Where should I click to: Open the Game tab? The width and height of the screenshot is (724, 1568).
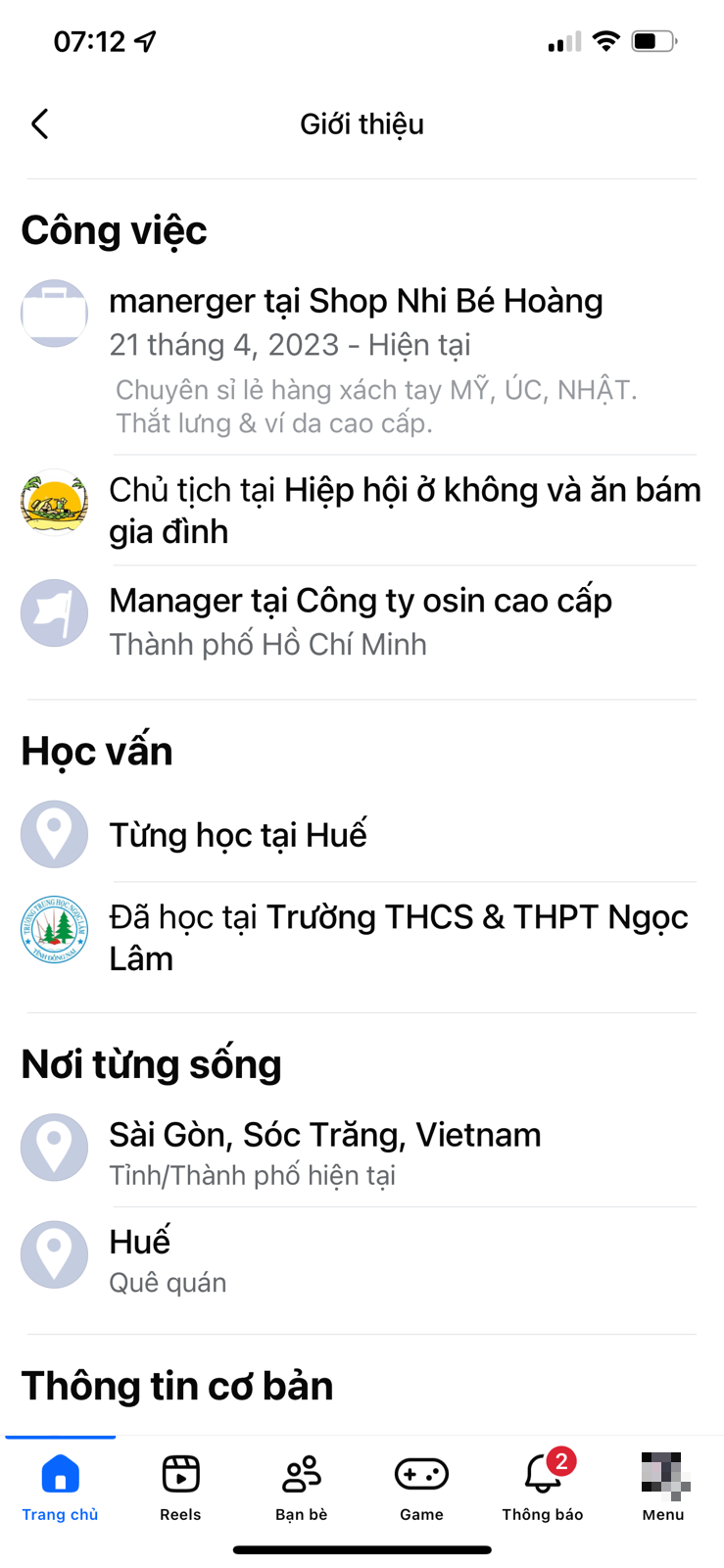click(x=421, y=1486)
